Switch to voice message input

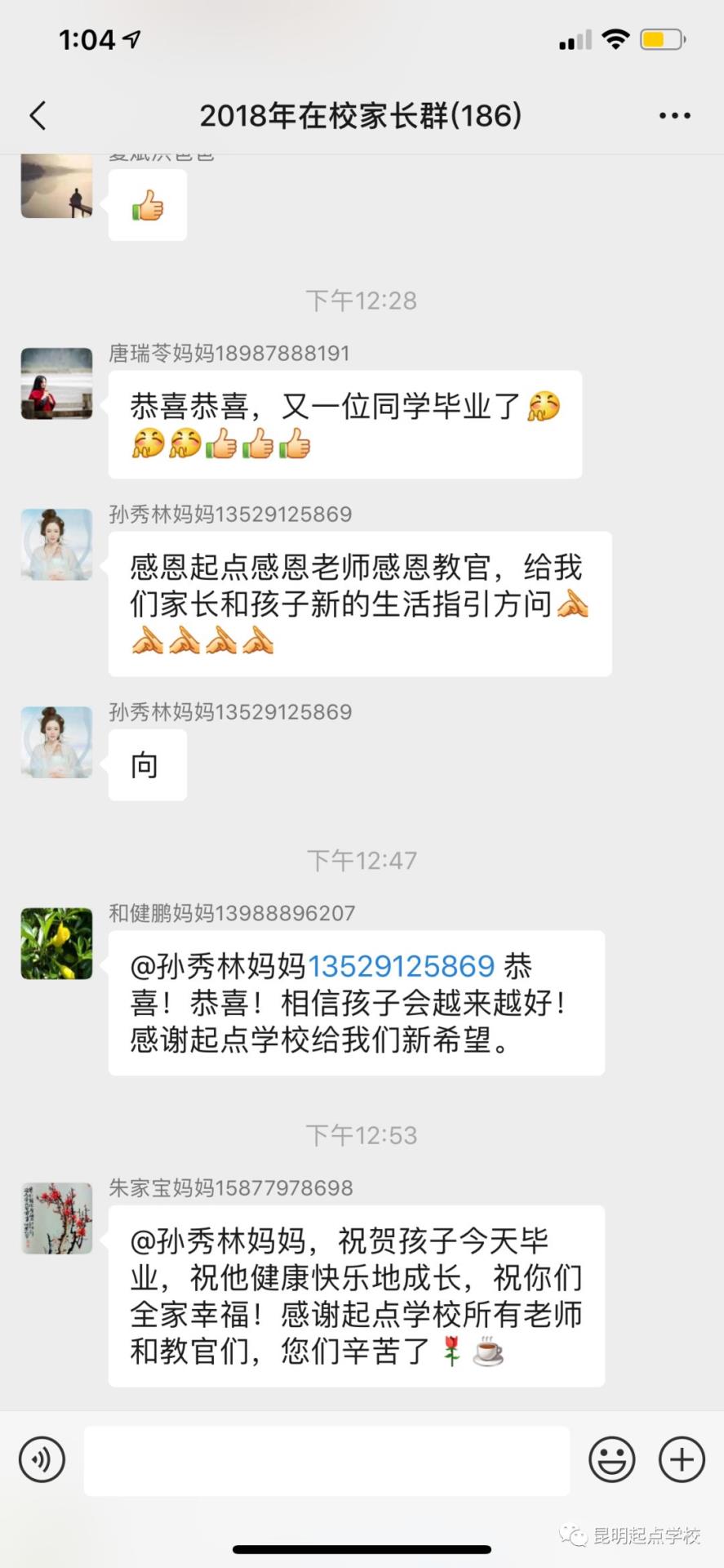point(42,1459)
